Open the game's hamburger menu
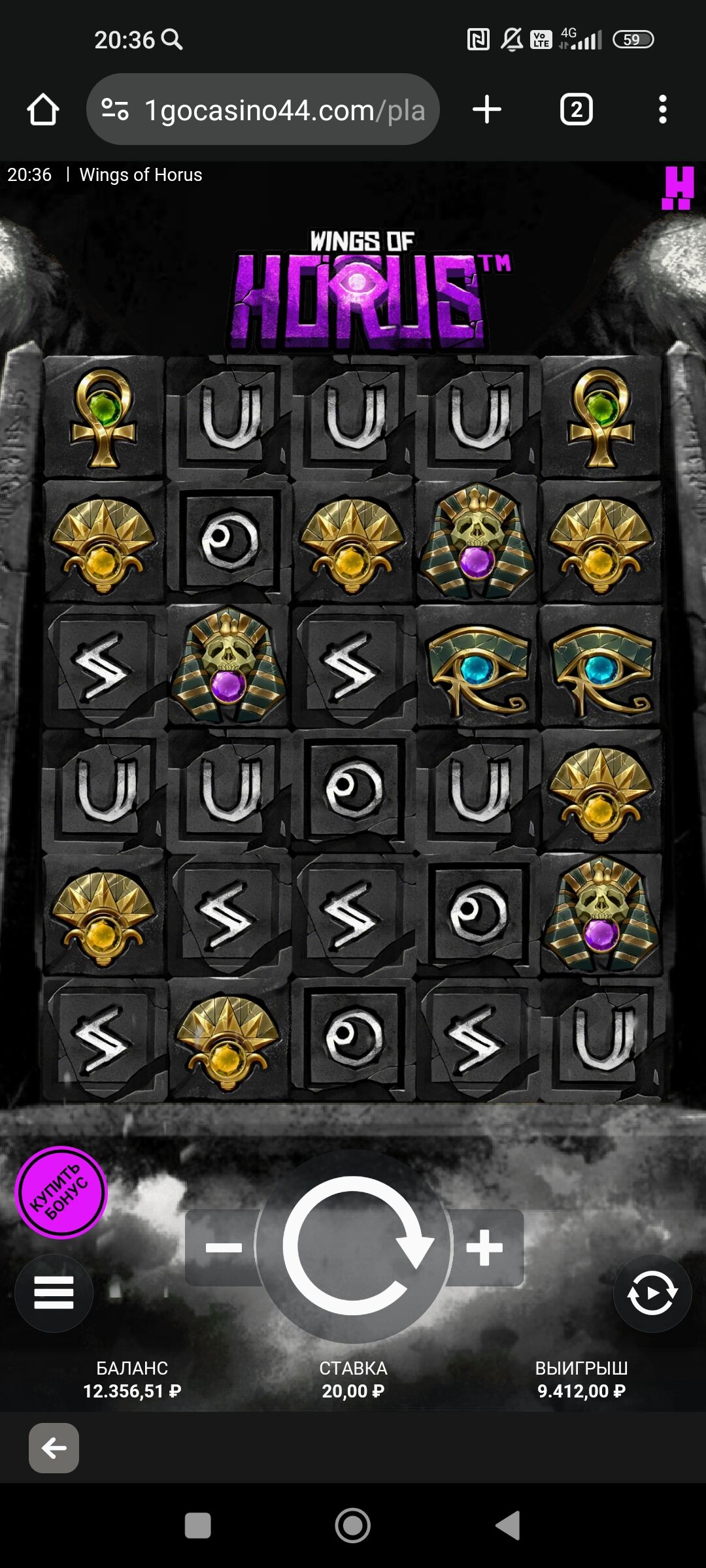The image size is (706, 1568). click(x=54, y=1293)
